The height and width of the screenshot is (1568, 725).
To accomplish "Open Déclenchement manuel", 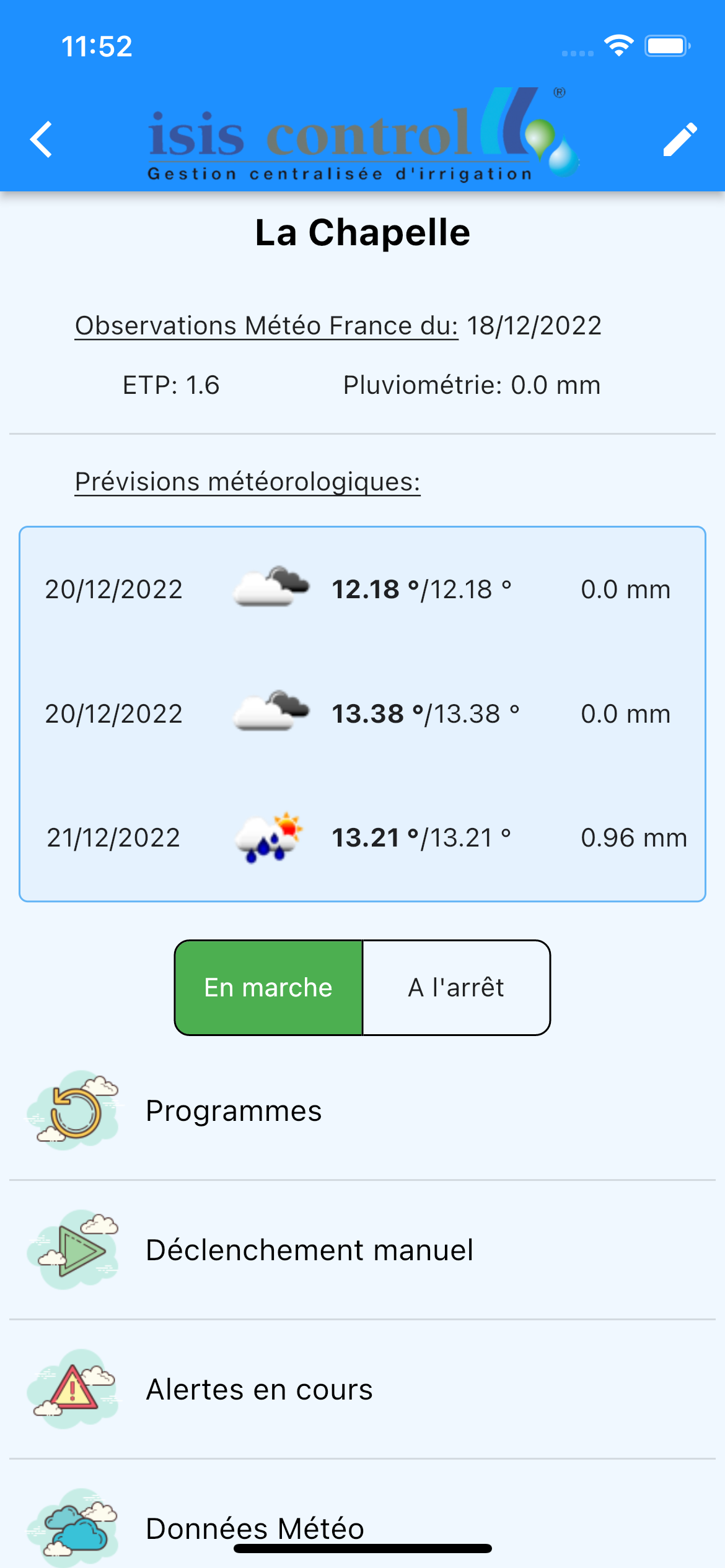I will 309,1250.
